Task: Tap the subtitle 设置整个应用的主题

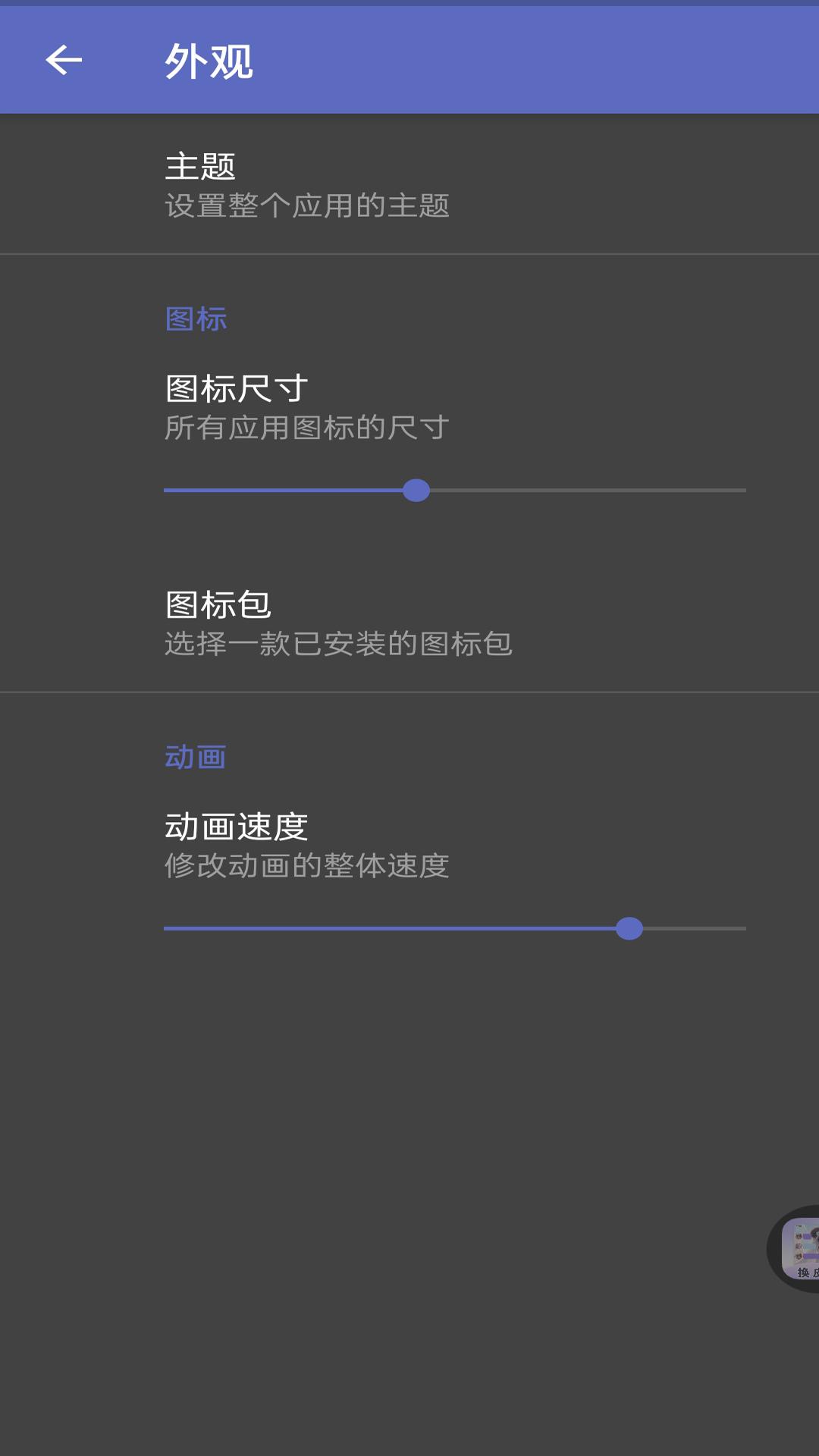Action: click(x=307, y=206)
